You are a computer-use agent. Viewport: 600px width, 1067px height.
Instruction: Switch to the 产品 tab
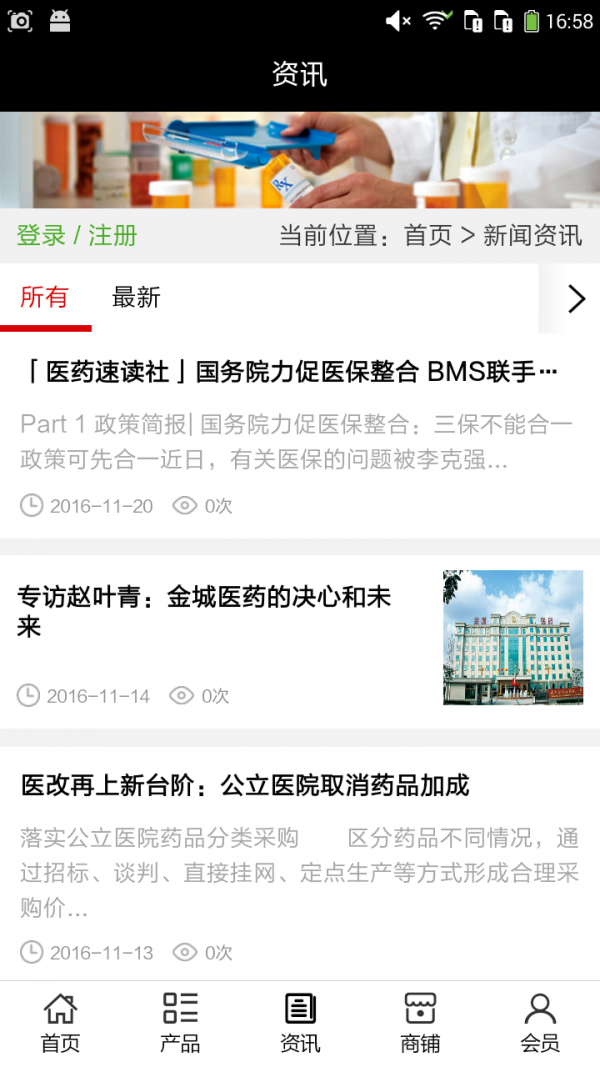180,1023
